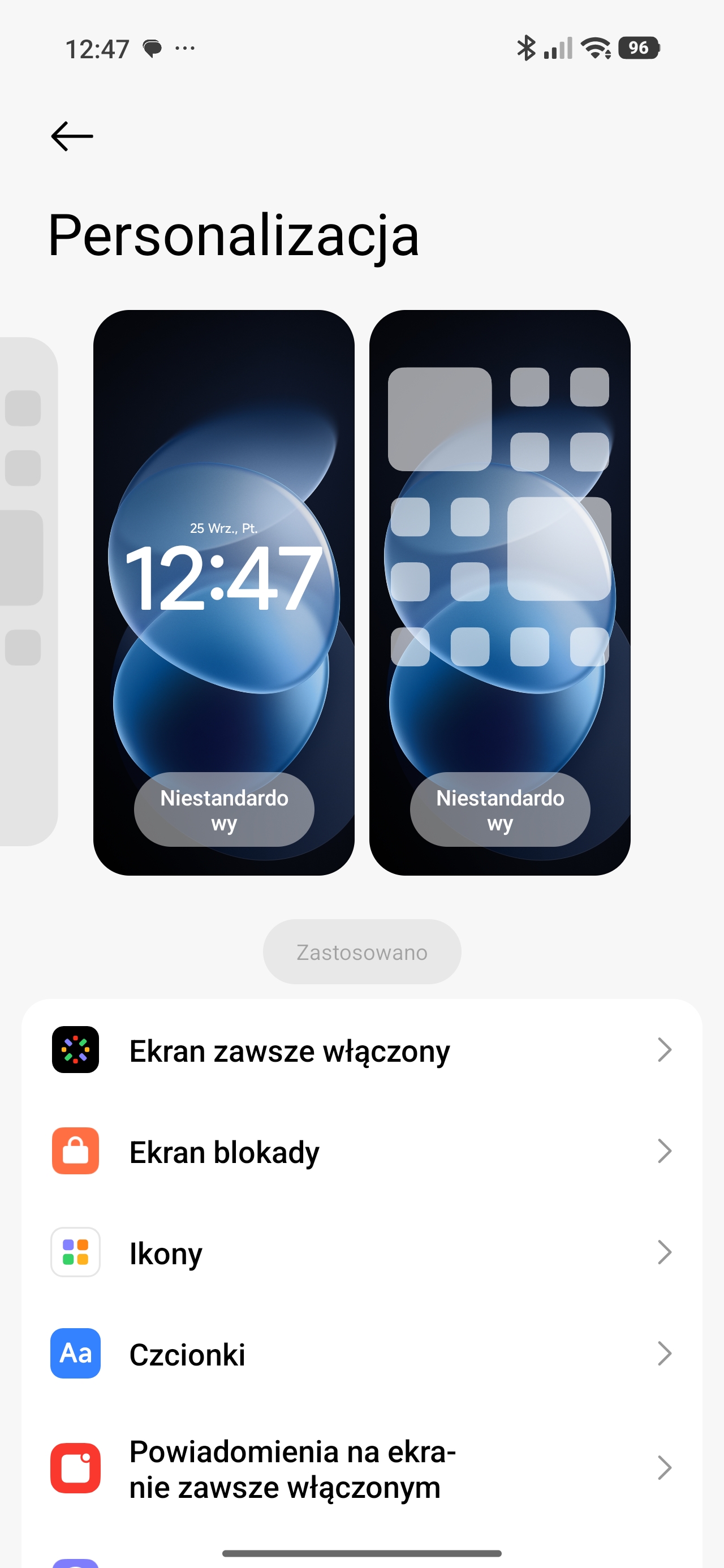This screenshot has height=1568, width=724.
Task: Tap the Zastosowano button
Action: 361,951
